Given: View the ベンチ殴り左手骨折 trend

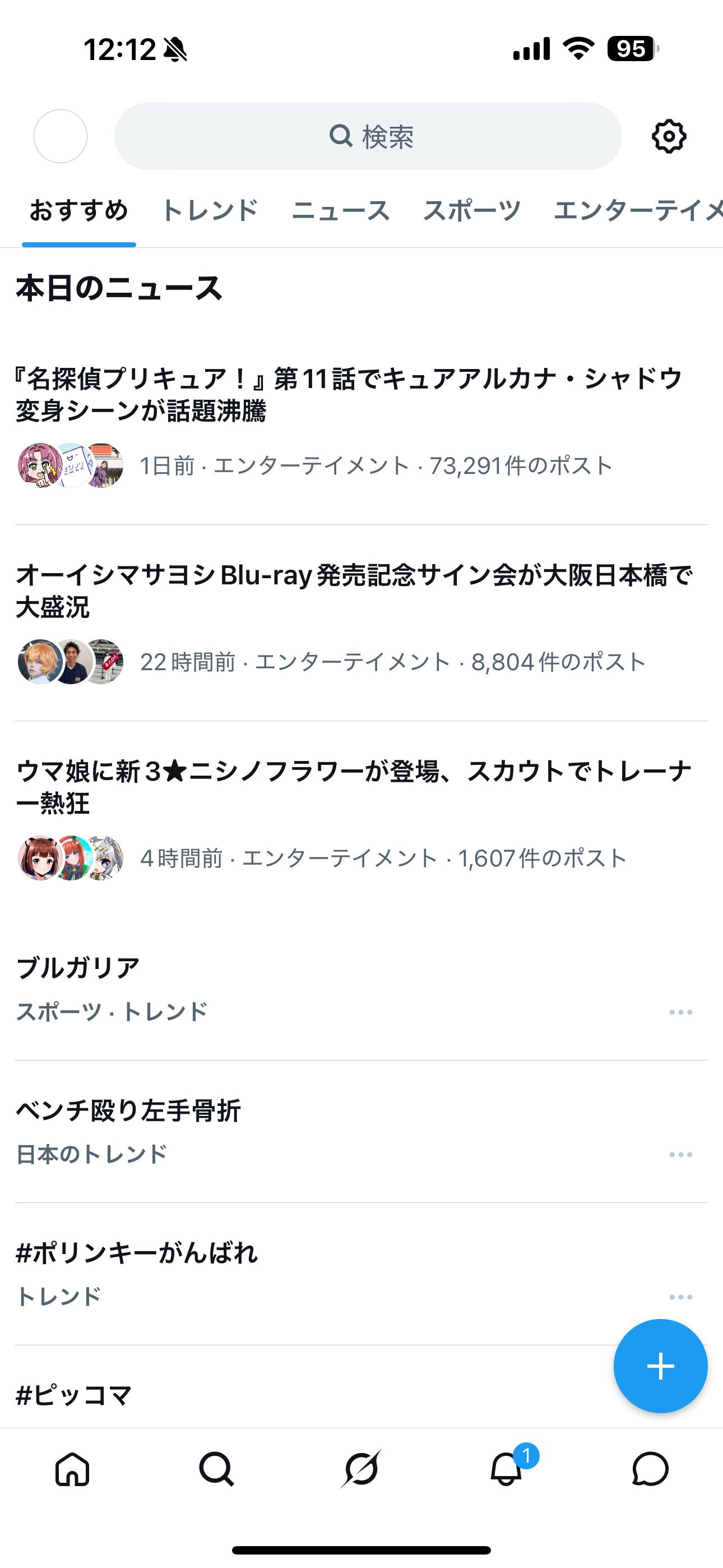Looking at the screenshot, I should [128, 1110].
